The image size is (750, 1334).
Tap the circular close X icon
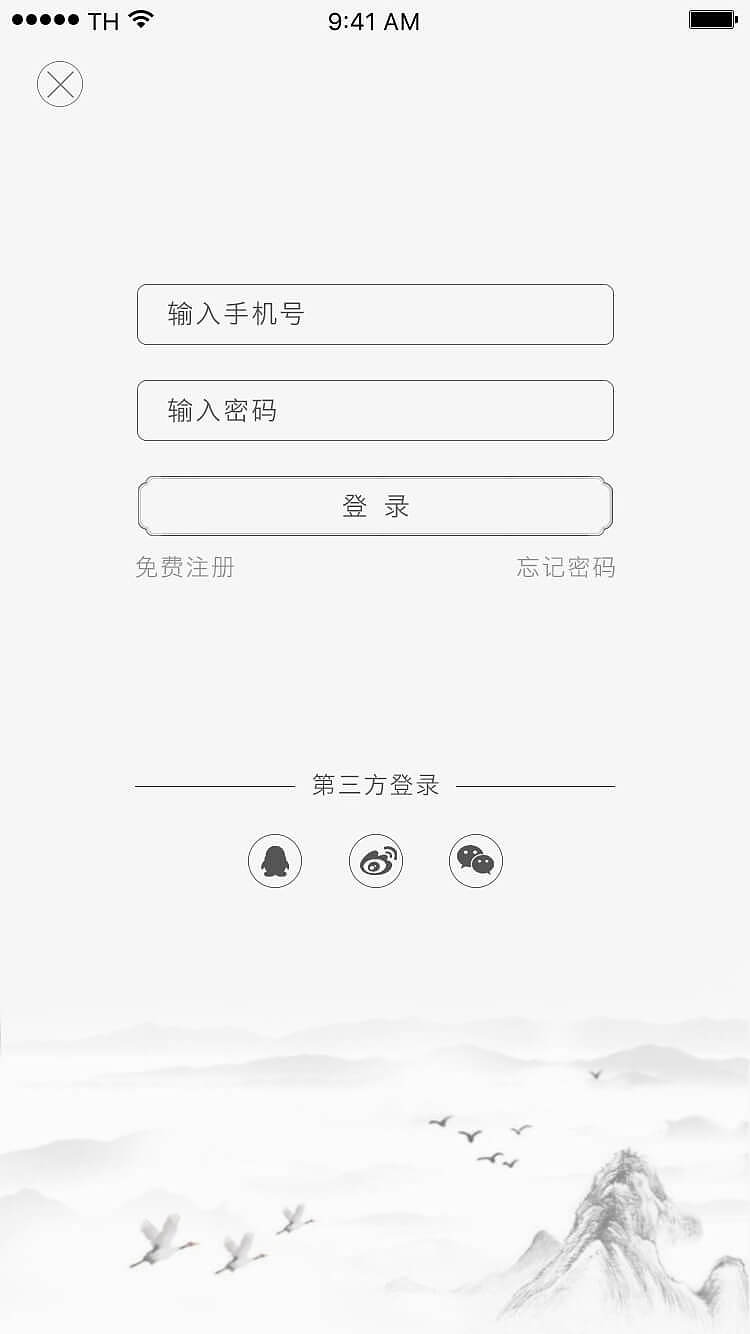[x=59, y=84]
